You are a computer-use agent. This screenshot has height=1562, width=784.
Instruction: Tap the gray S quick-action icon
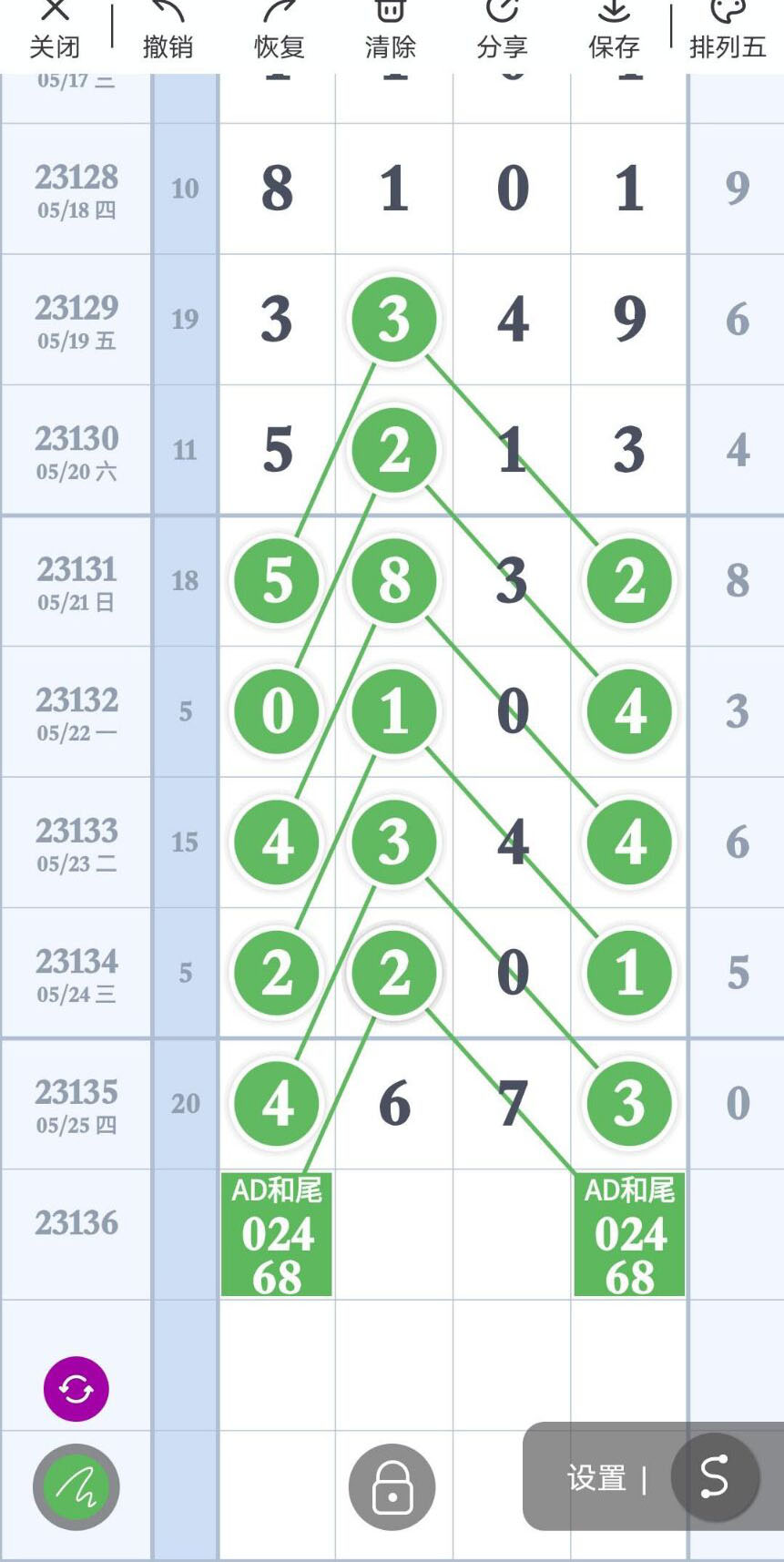[716, 1478]
